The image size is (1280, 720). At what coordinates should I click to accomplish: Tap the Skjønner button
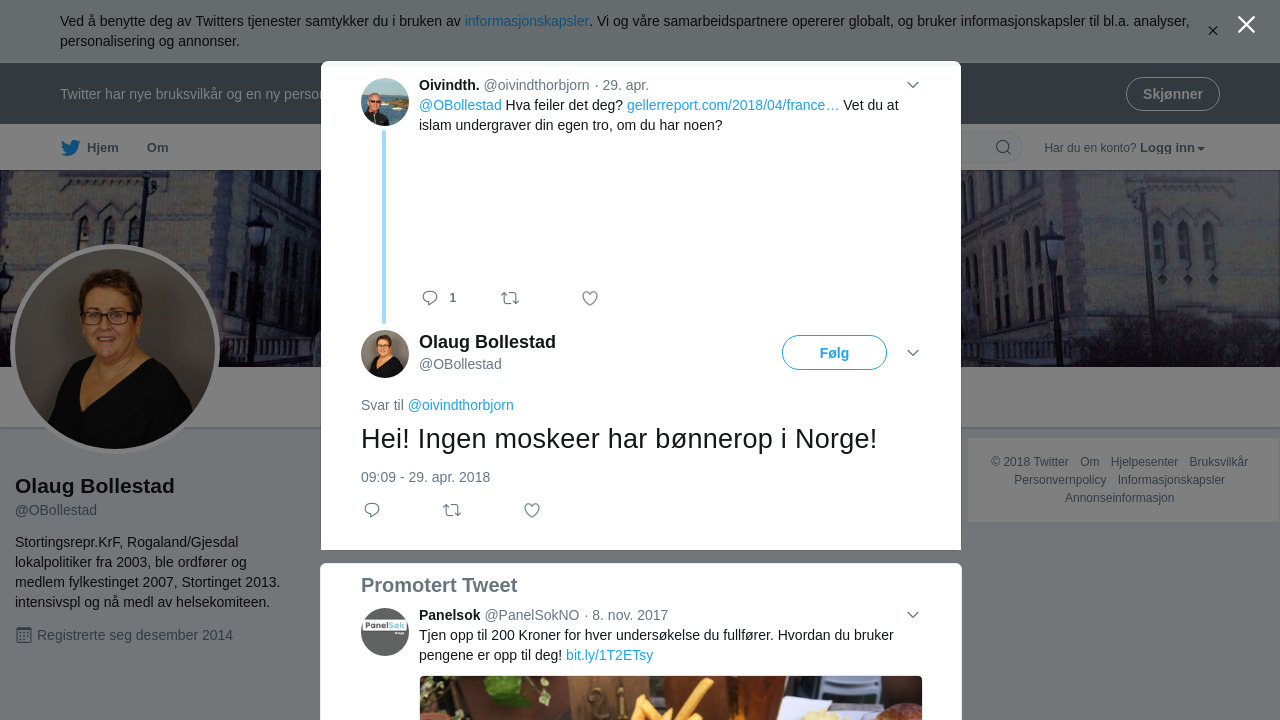click(1172, 94)
